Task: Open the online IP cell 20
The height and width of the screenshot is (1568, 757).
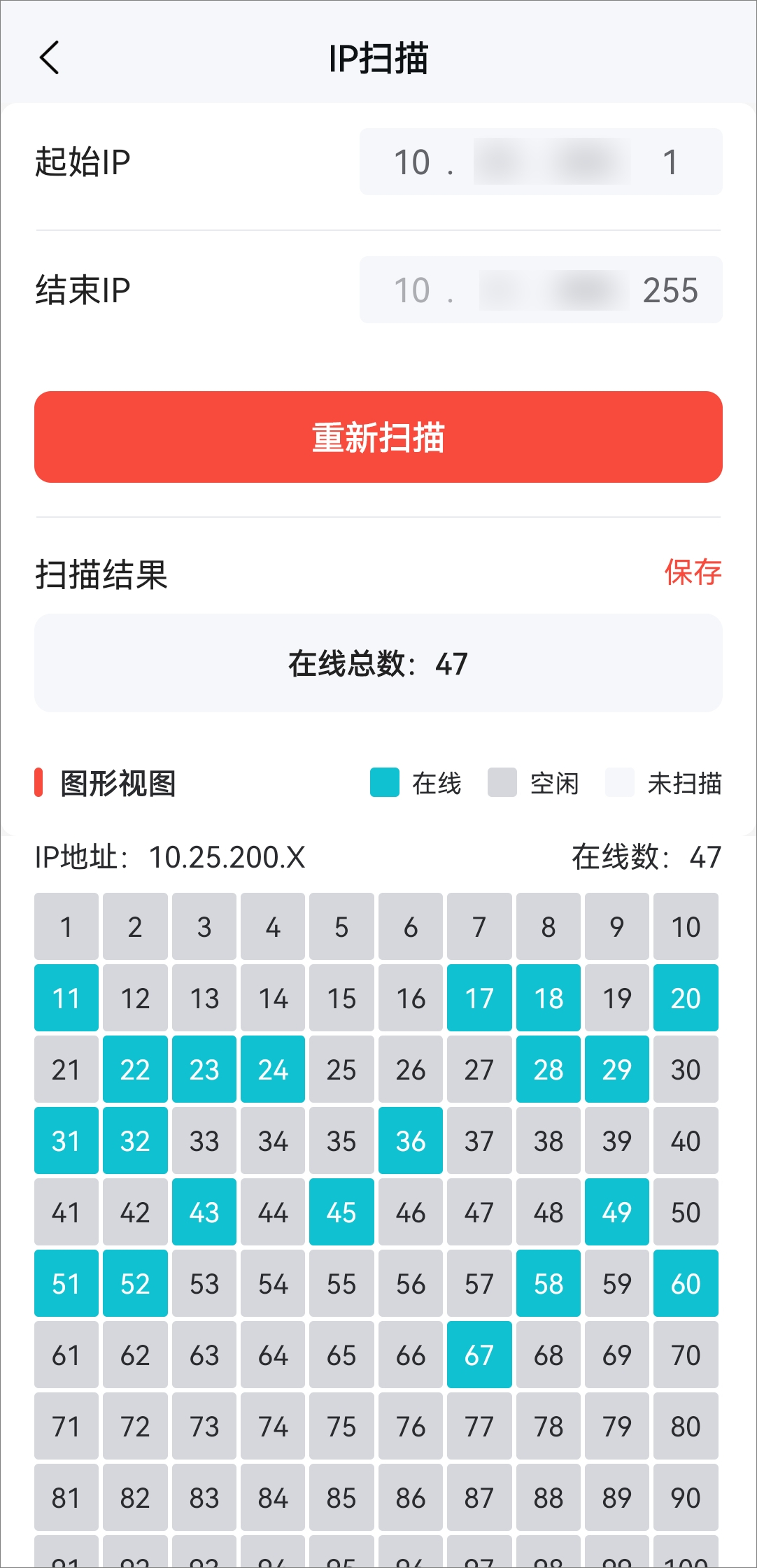Action: 686,998
